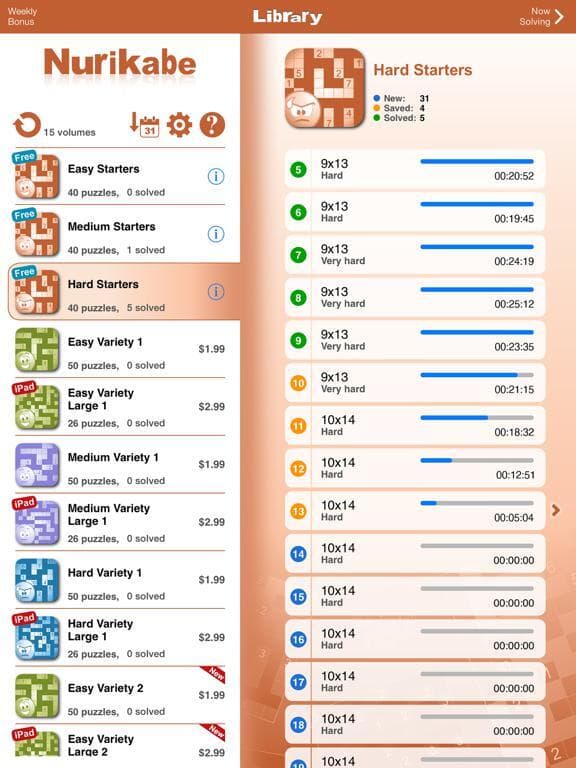
Task: Select the Easy Starters volume
Action: [x=120, y=176]
